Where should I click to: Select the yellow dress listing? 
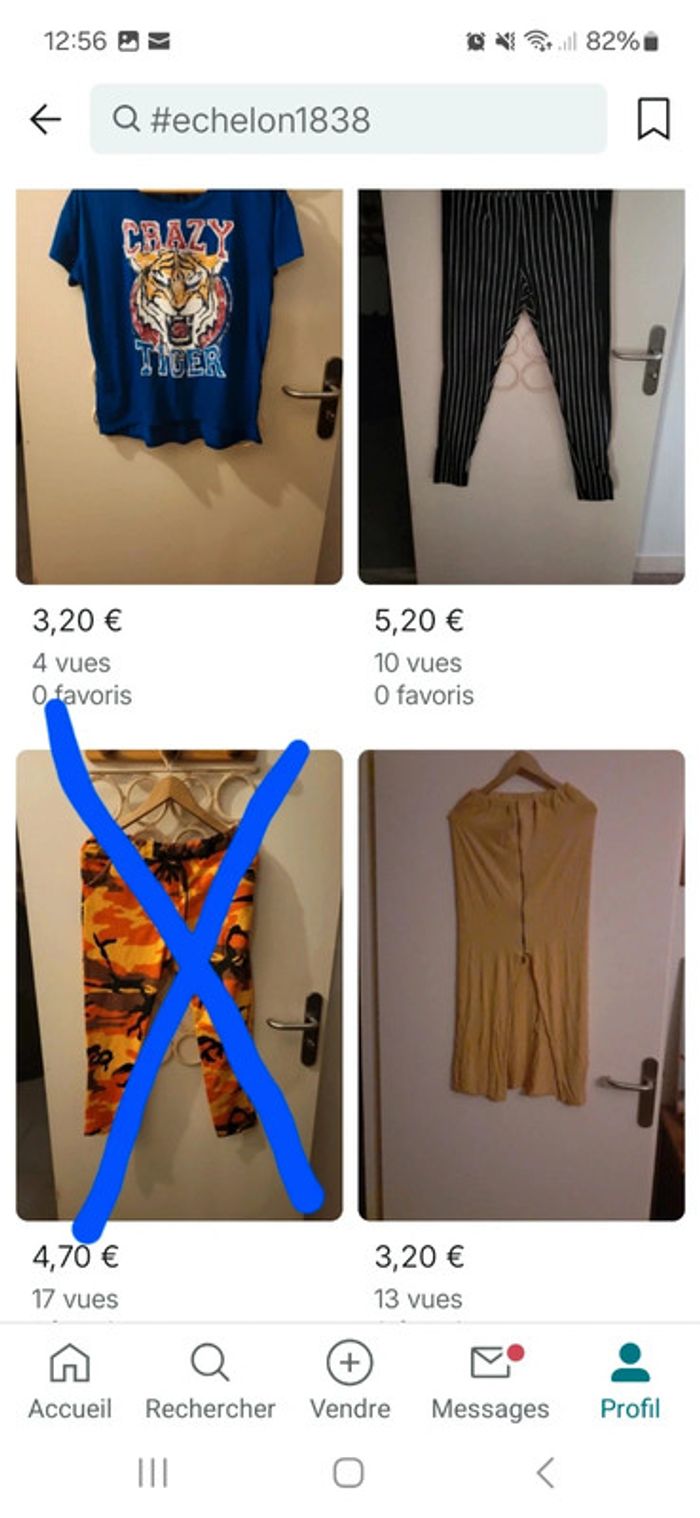(x=521, y=985)
